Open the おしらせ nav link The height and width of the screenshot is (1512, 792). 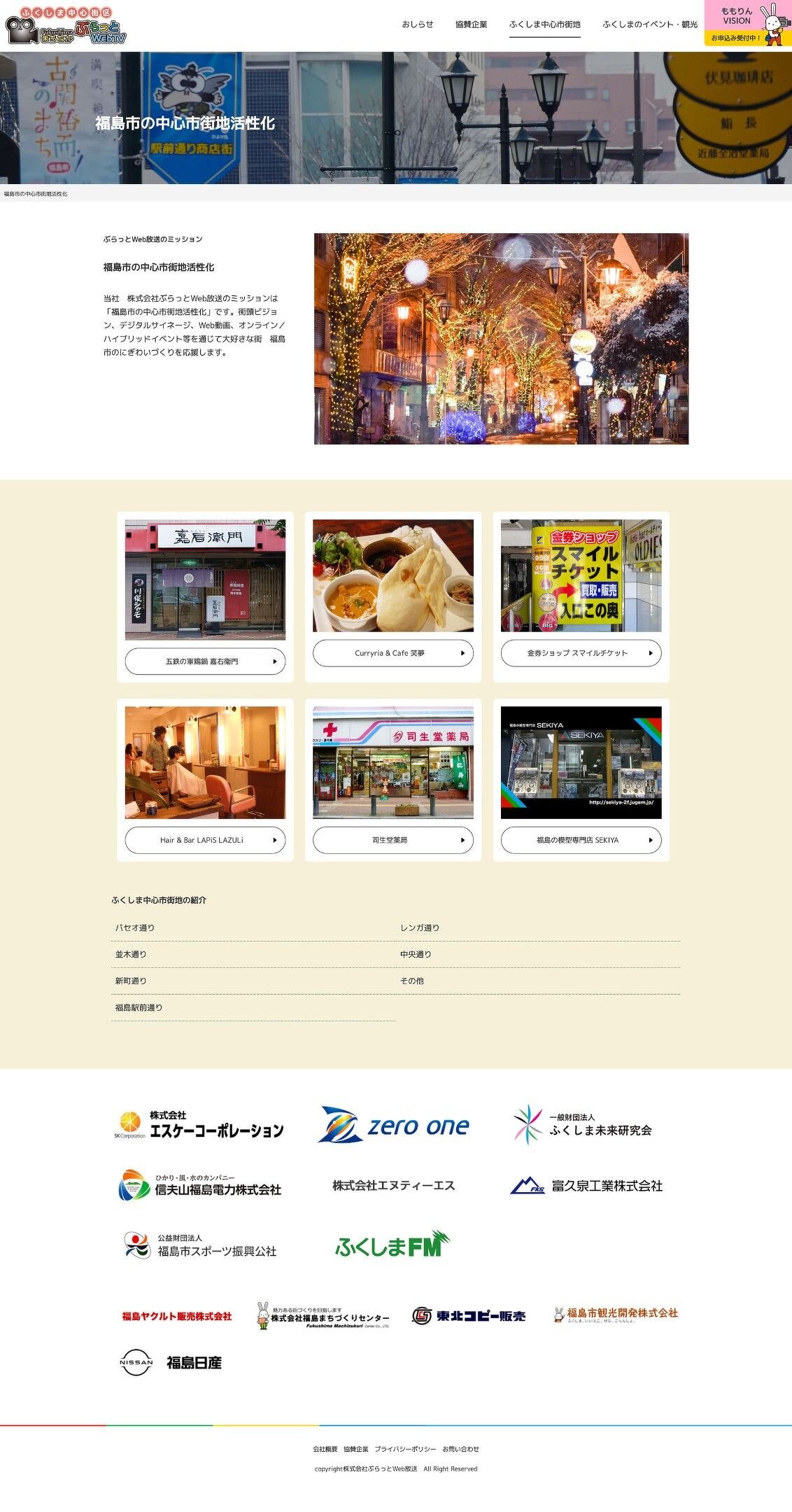(417, 24)
